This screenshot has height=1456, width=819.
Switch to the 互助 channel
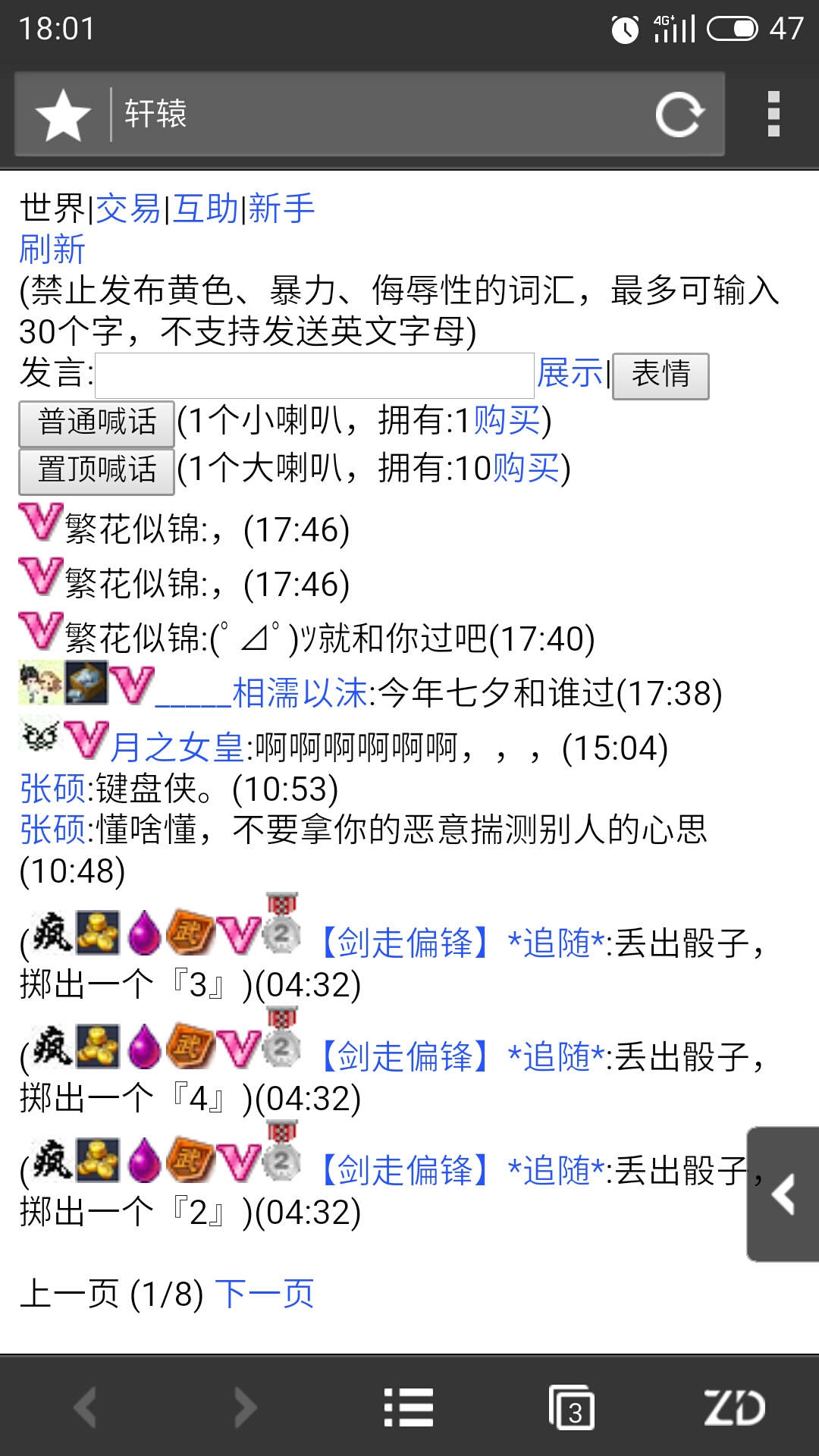pos(206,209)
